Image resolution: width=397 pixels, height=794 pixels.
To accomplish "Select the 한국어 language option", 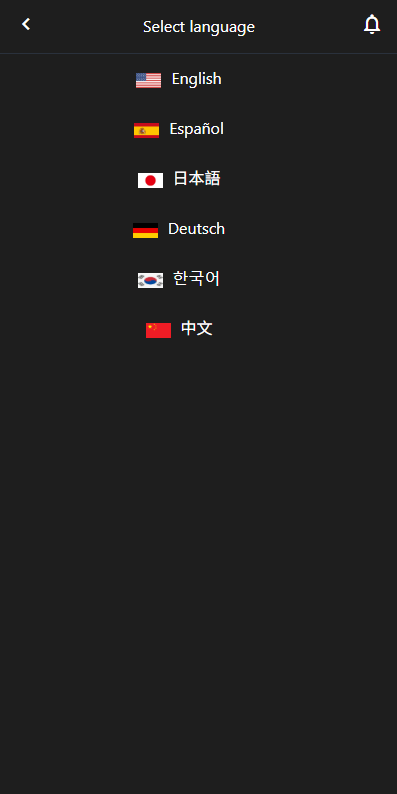I will [179, 279].
